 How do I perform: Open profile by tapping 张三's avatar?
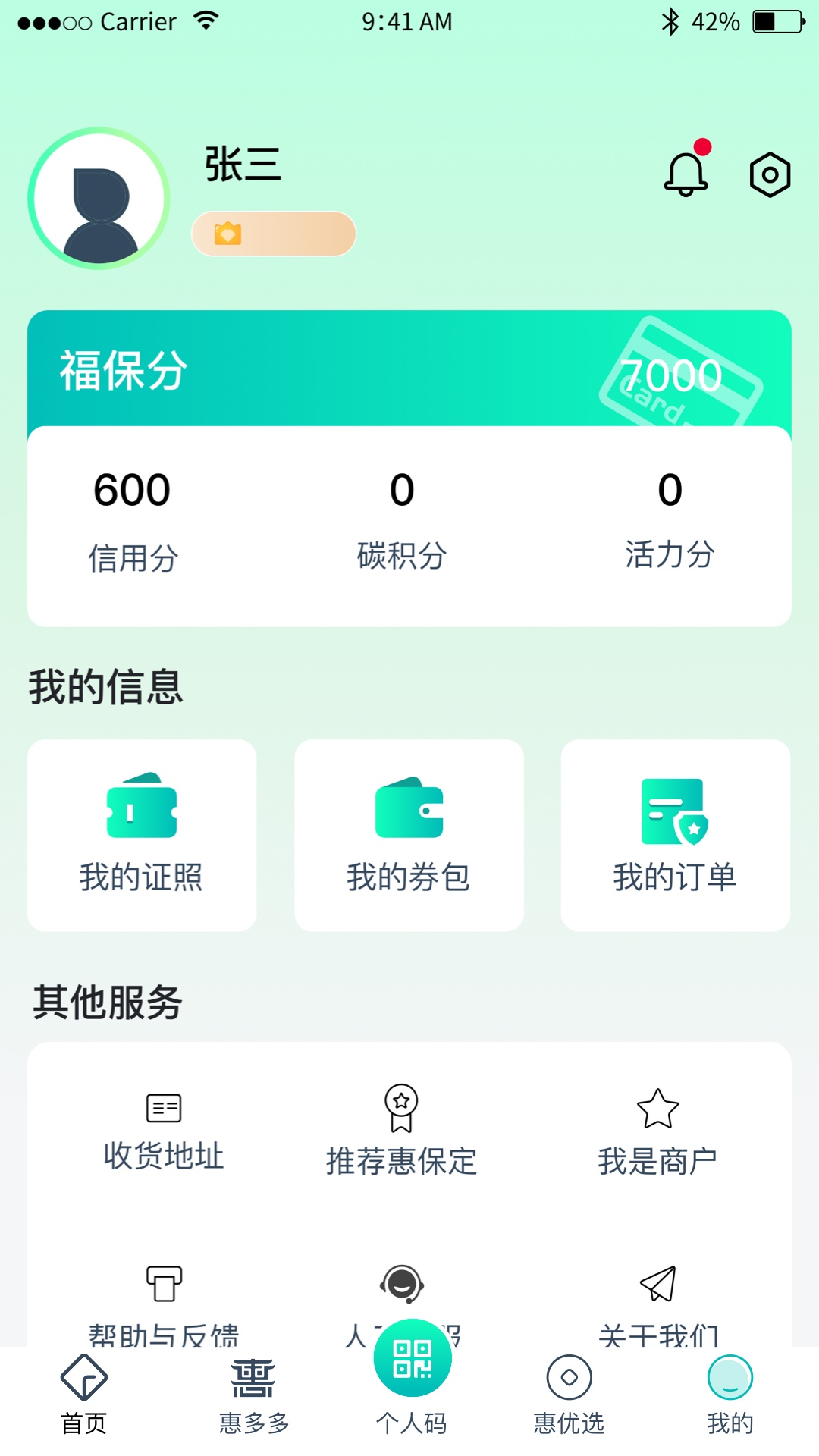(99, 196)
